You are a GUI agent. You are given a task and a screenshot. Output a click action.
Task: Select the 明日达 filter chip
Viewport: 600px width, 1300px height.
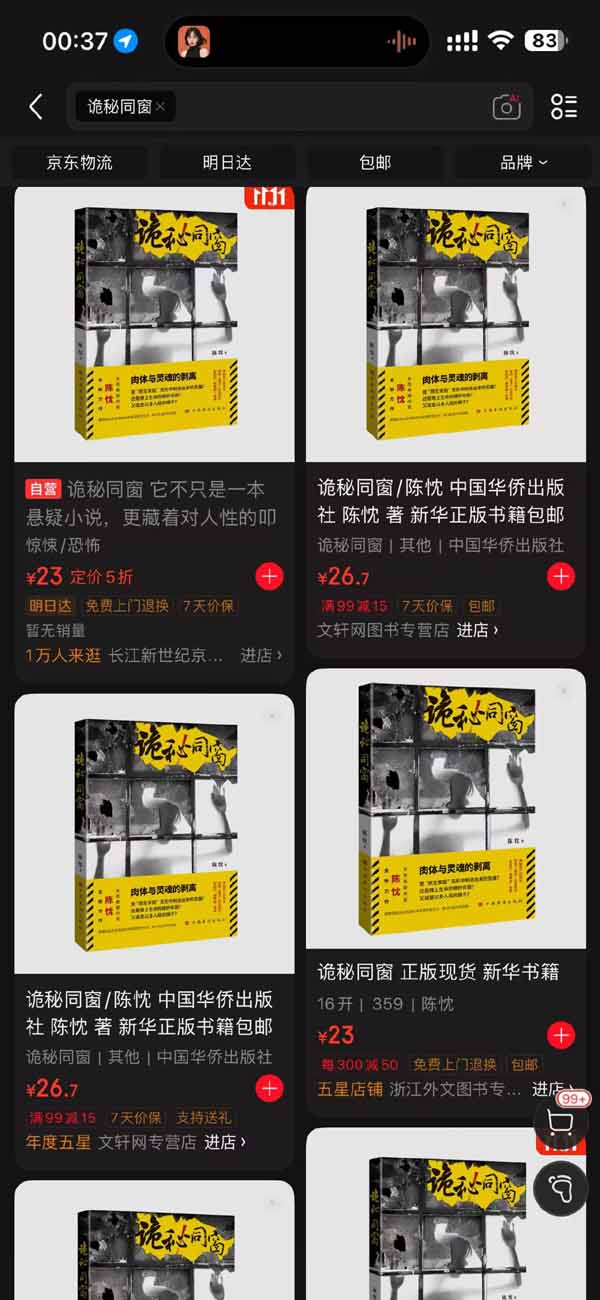coord(227,162)
